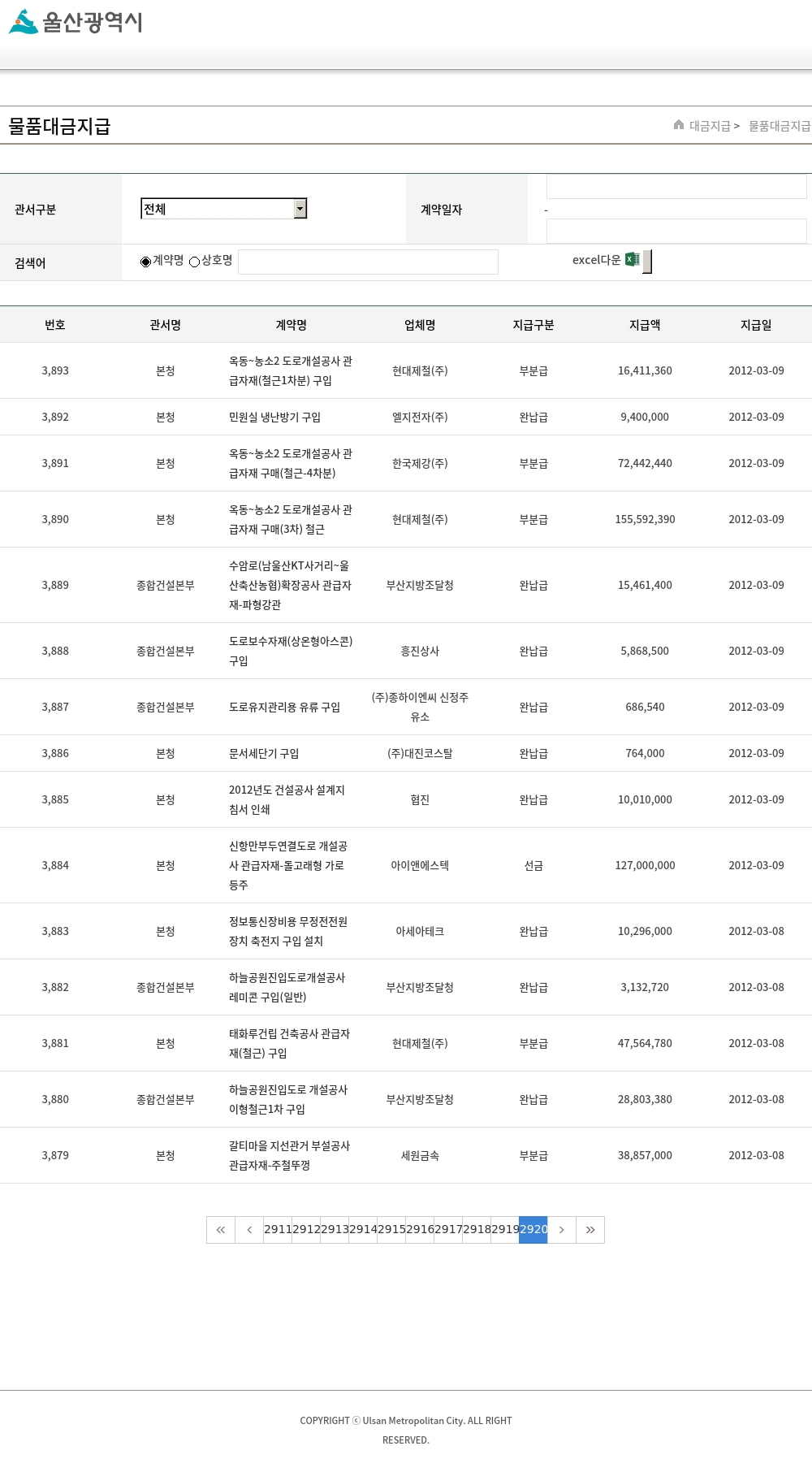Open page 2919 in pagination

coord(505,1230)
